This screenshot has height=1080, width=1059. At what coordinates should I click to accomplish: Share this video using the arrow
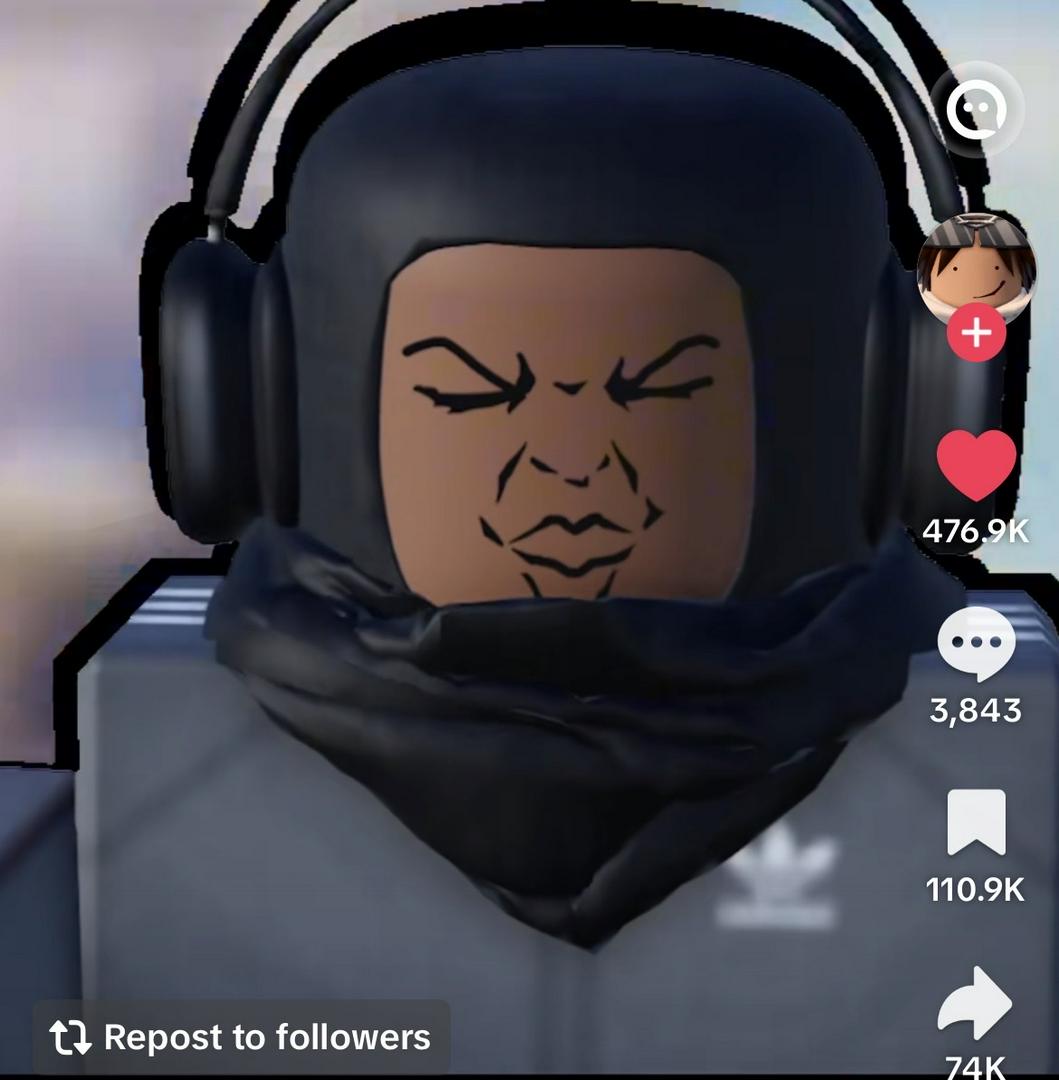[976, 1004]
